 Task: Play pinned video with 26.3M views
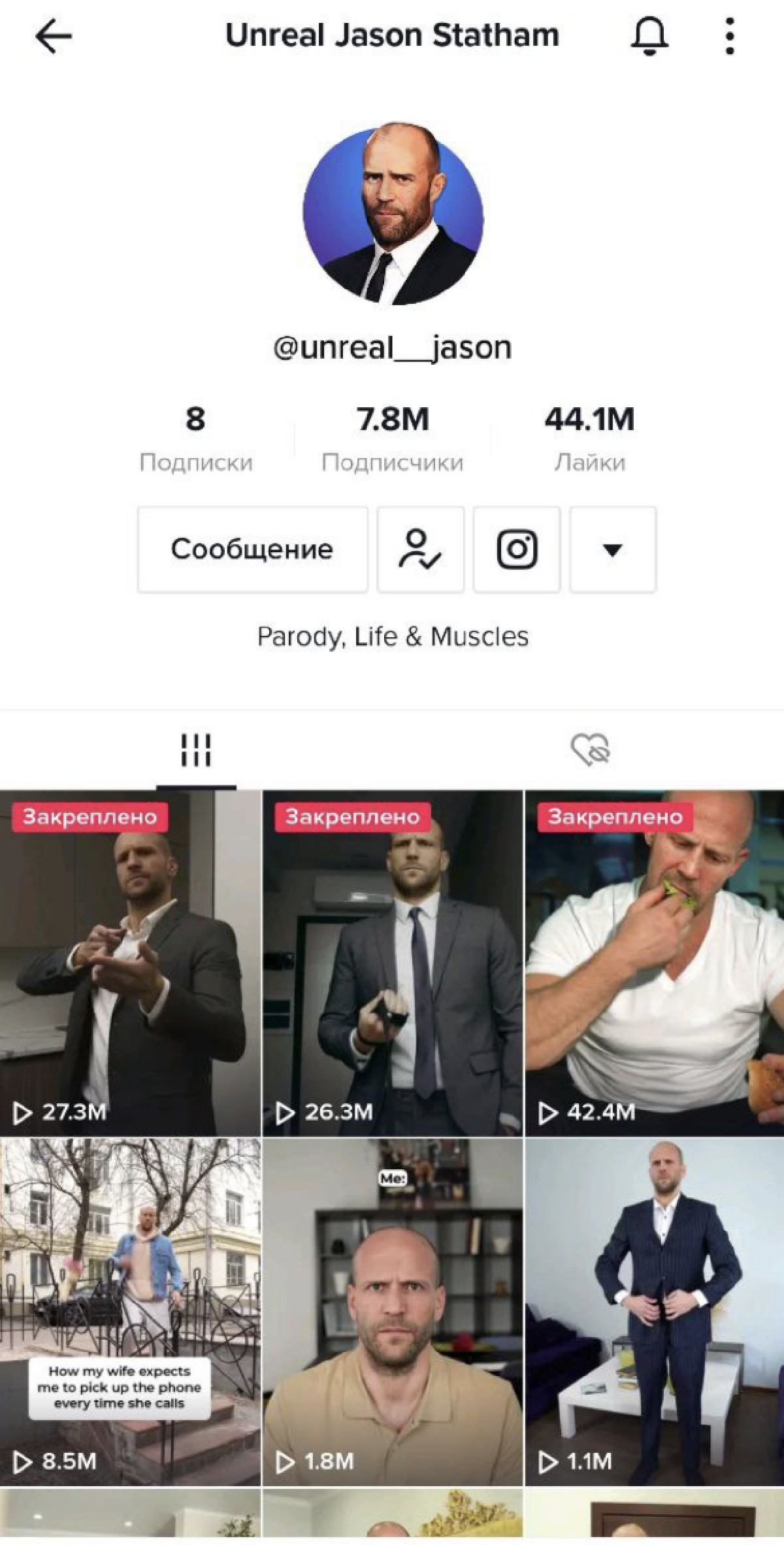coord(393,963)
